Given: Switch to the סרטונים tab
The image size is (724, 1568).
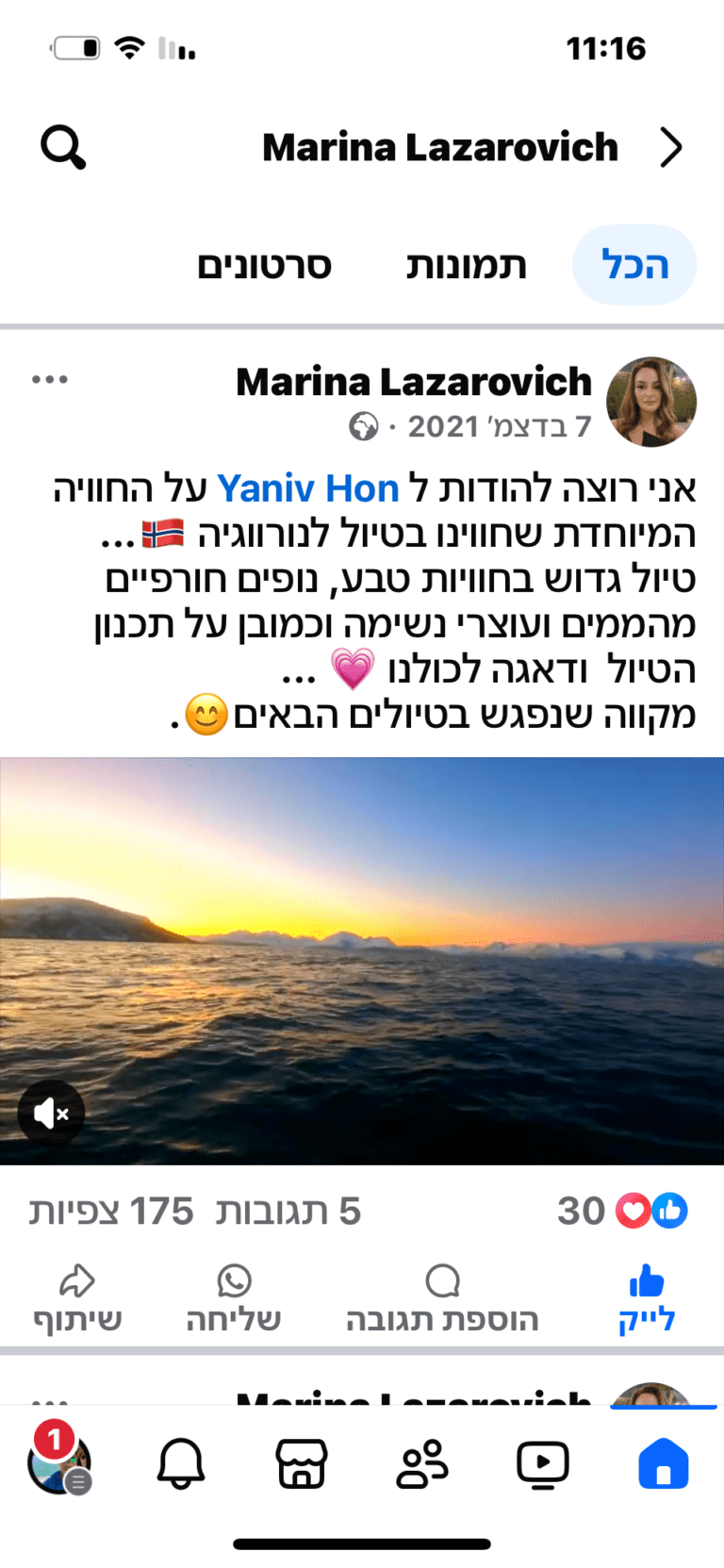Looking at the screenshot, I should [x=264, y=266].
